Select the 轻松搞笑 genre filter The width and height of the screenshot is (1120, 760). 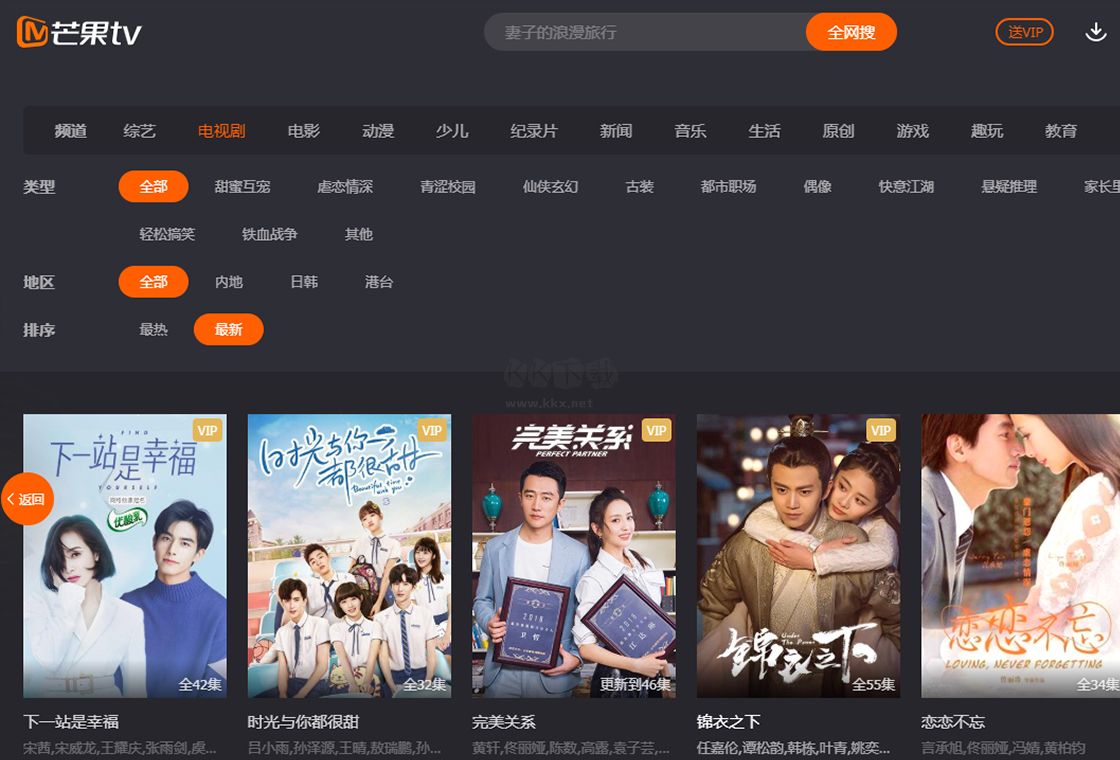click(167, 234)
